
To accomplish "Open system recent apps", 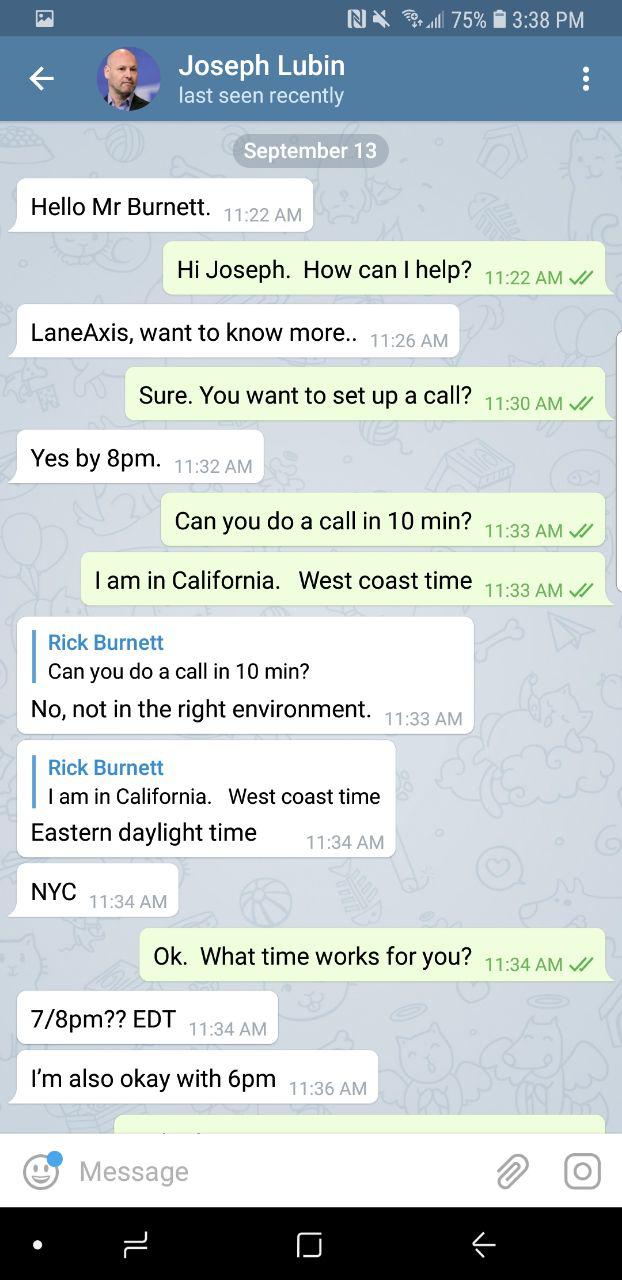I will (135, 1244).
